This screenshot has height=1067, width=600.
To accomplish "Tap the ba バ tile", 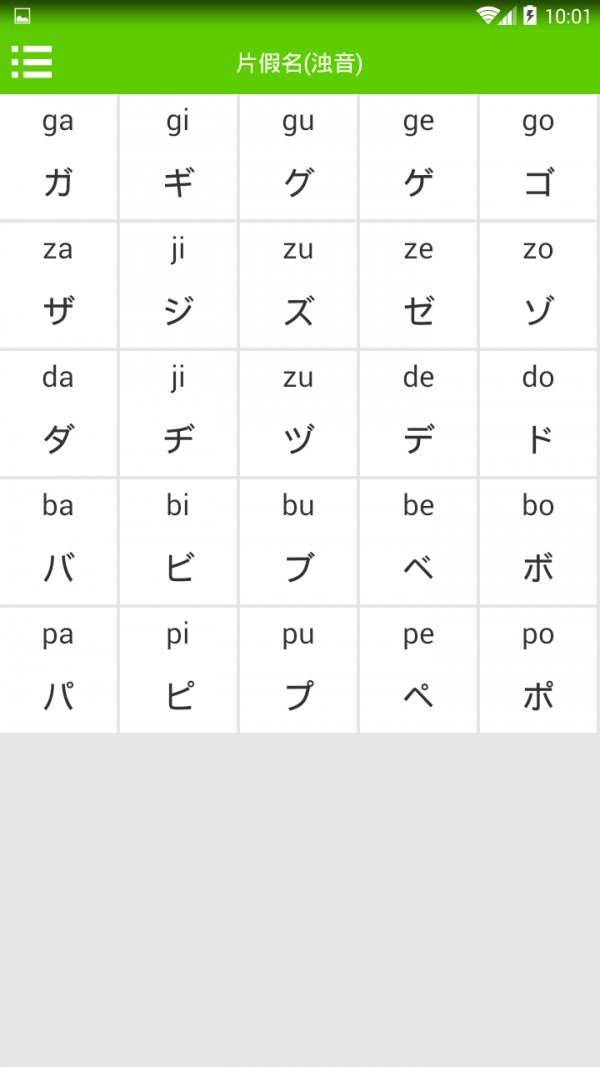I will pos(58,541).
